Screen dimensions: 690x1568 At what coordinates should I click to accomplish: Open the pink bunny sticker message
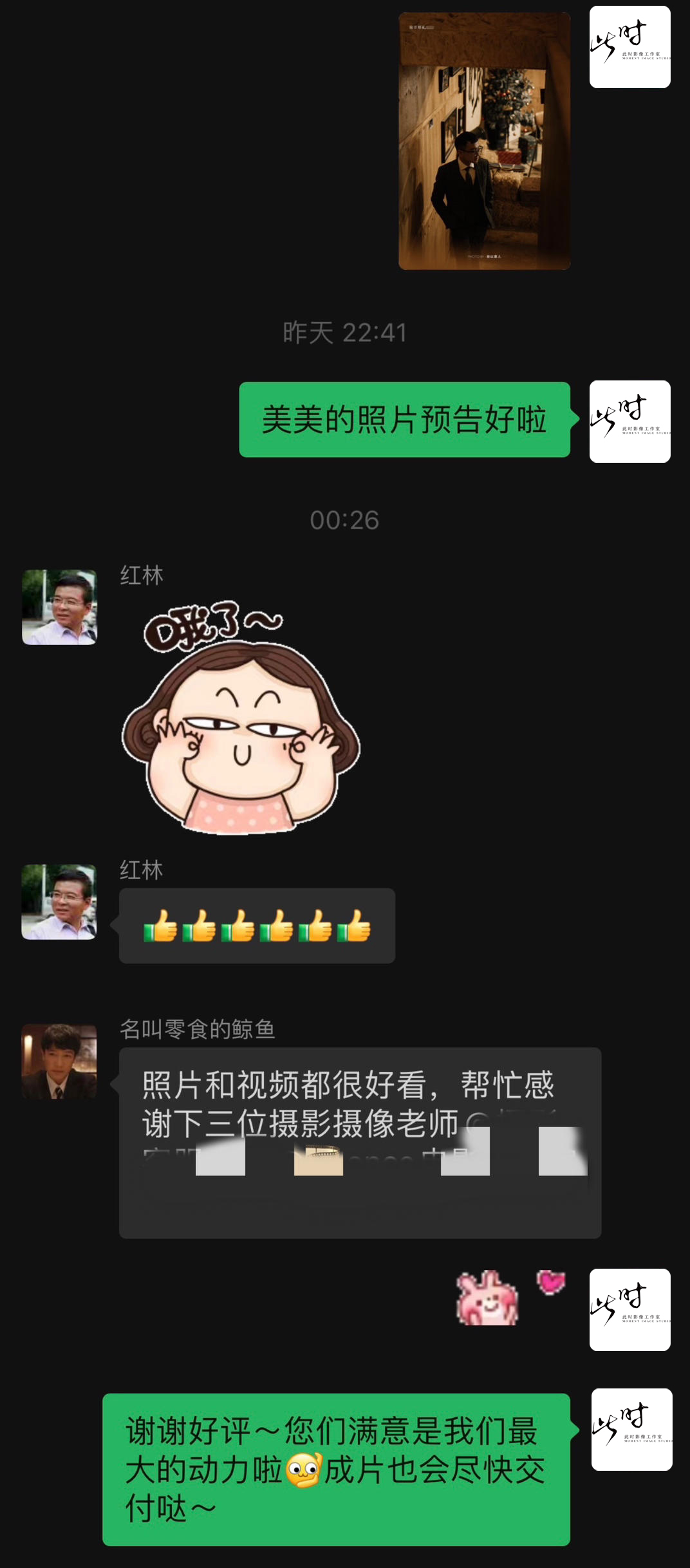[510, 1297]
